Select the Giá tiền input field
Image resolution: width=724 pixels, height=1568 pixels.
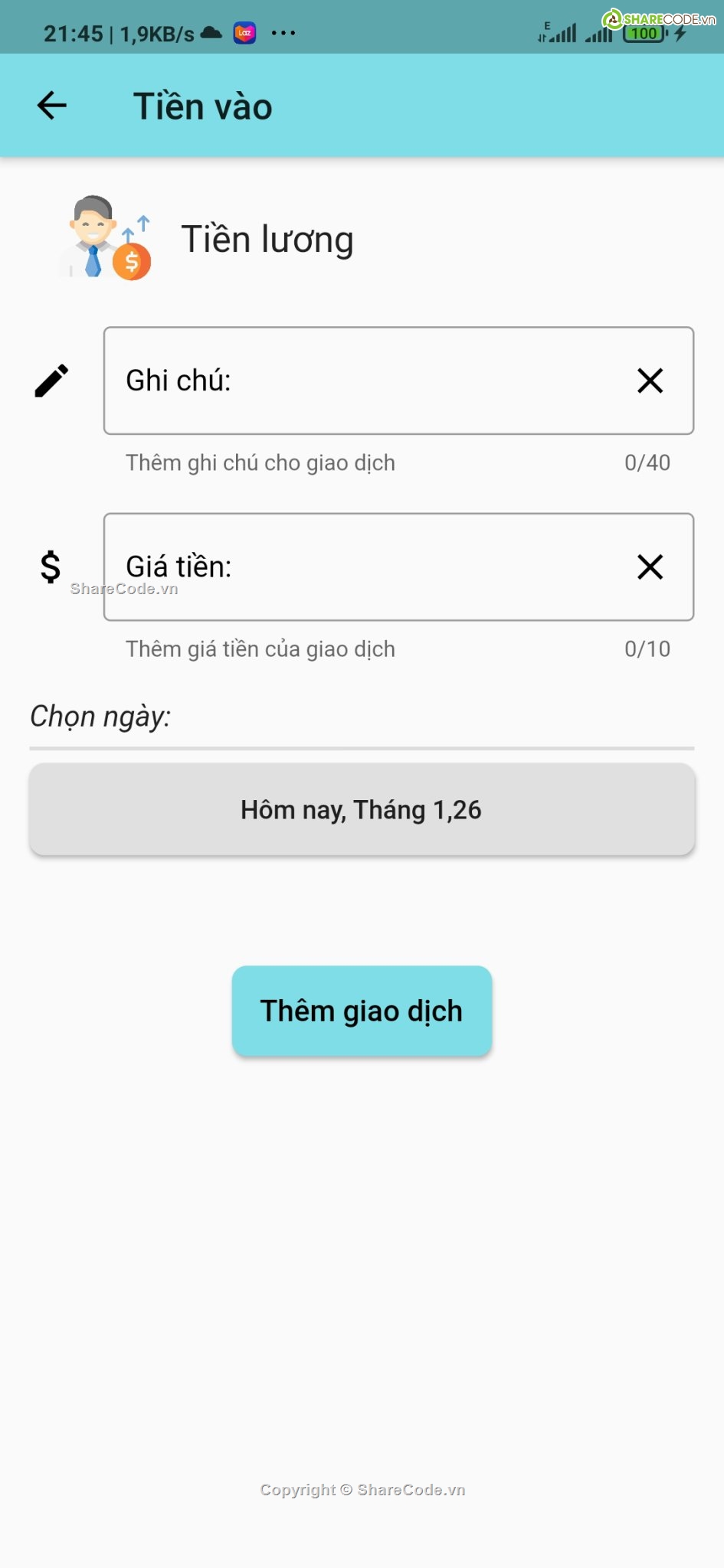(x=345, y=567)
